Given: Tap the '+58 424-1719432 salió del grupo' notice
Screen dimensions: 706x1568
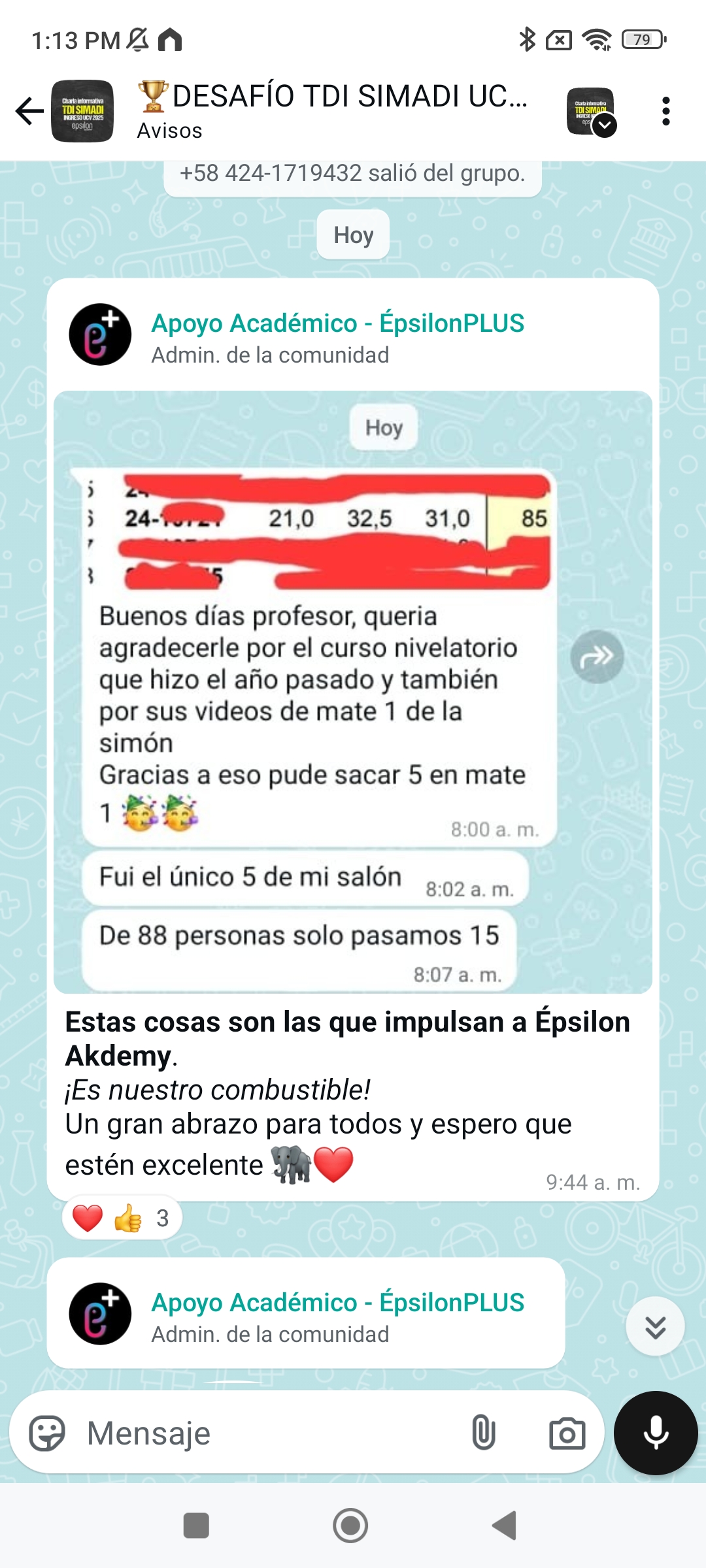Looking at the screenshot, I should (352, 172).
